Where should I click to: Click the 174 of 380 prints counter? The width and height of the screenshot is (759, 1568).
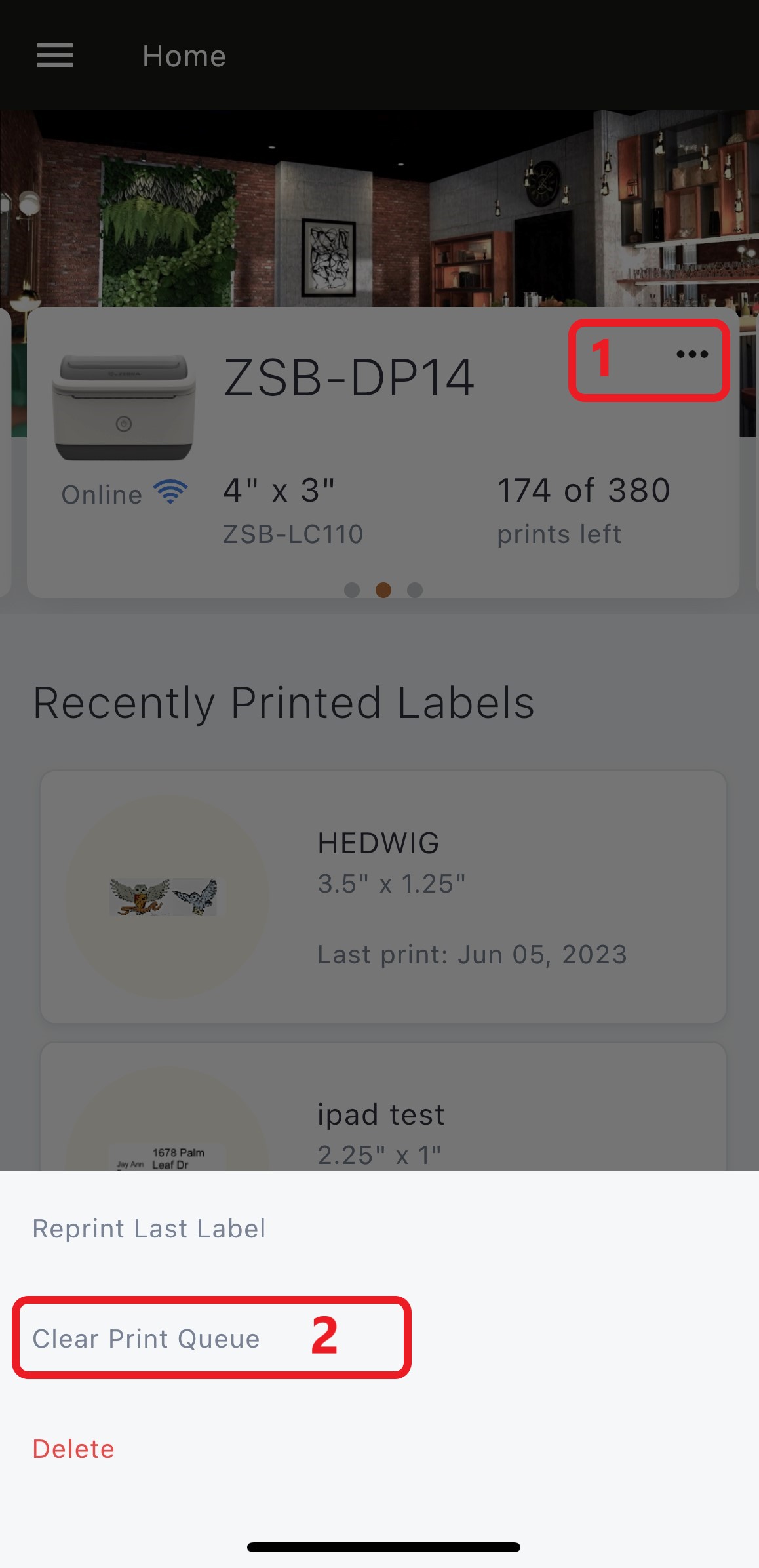point(584,490)
